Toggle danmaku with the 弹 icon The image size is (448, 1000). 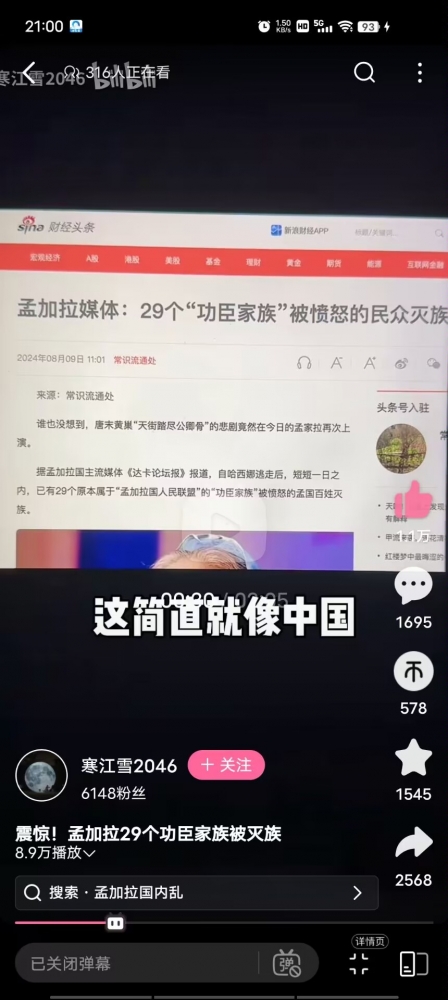[287, 963]
